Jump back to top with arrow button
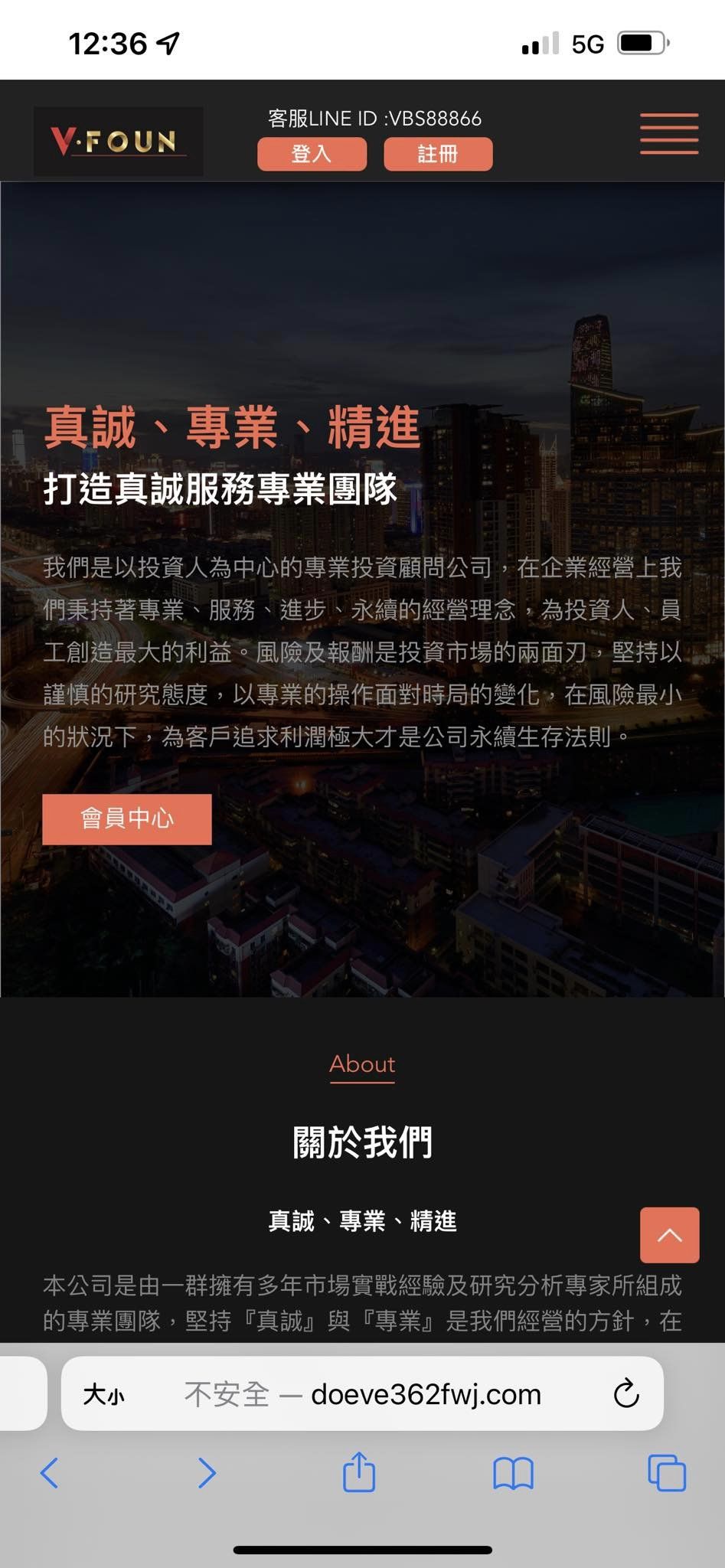The image size is (725, 1568). pos(669,1234)
